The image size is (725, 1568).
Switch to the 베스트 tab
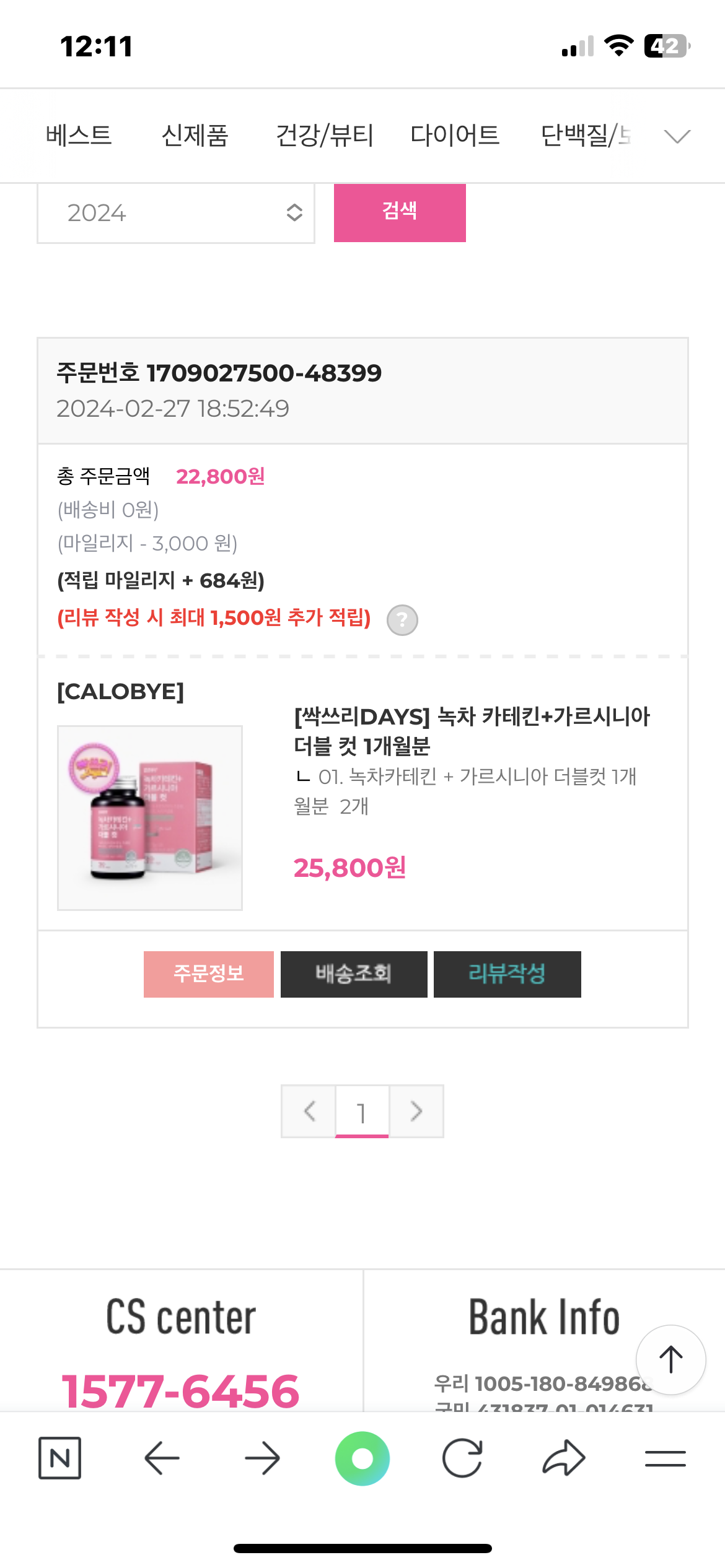(x=79, y=135)
